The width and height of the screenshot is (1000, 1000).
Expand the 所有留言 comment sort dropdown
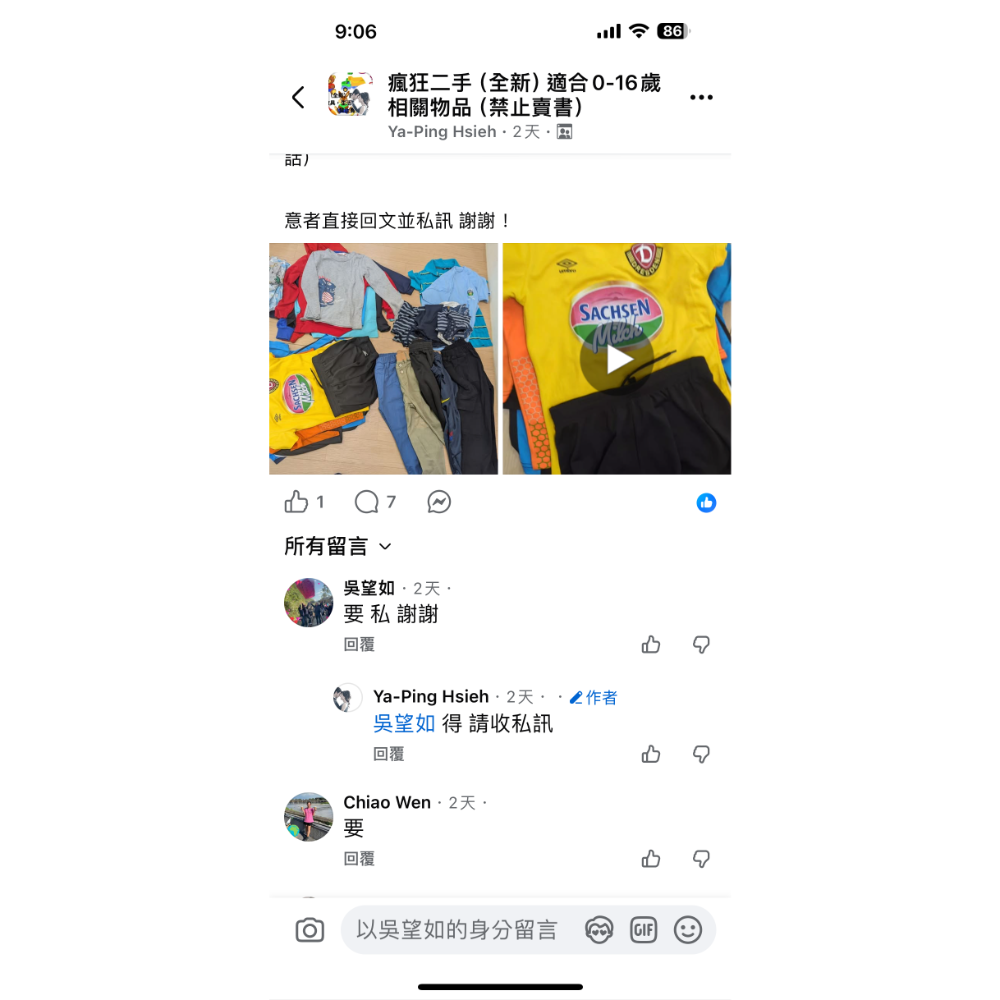[338, 547]
